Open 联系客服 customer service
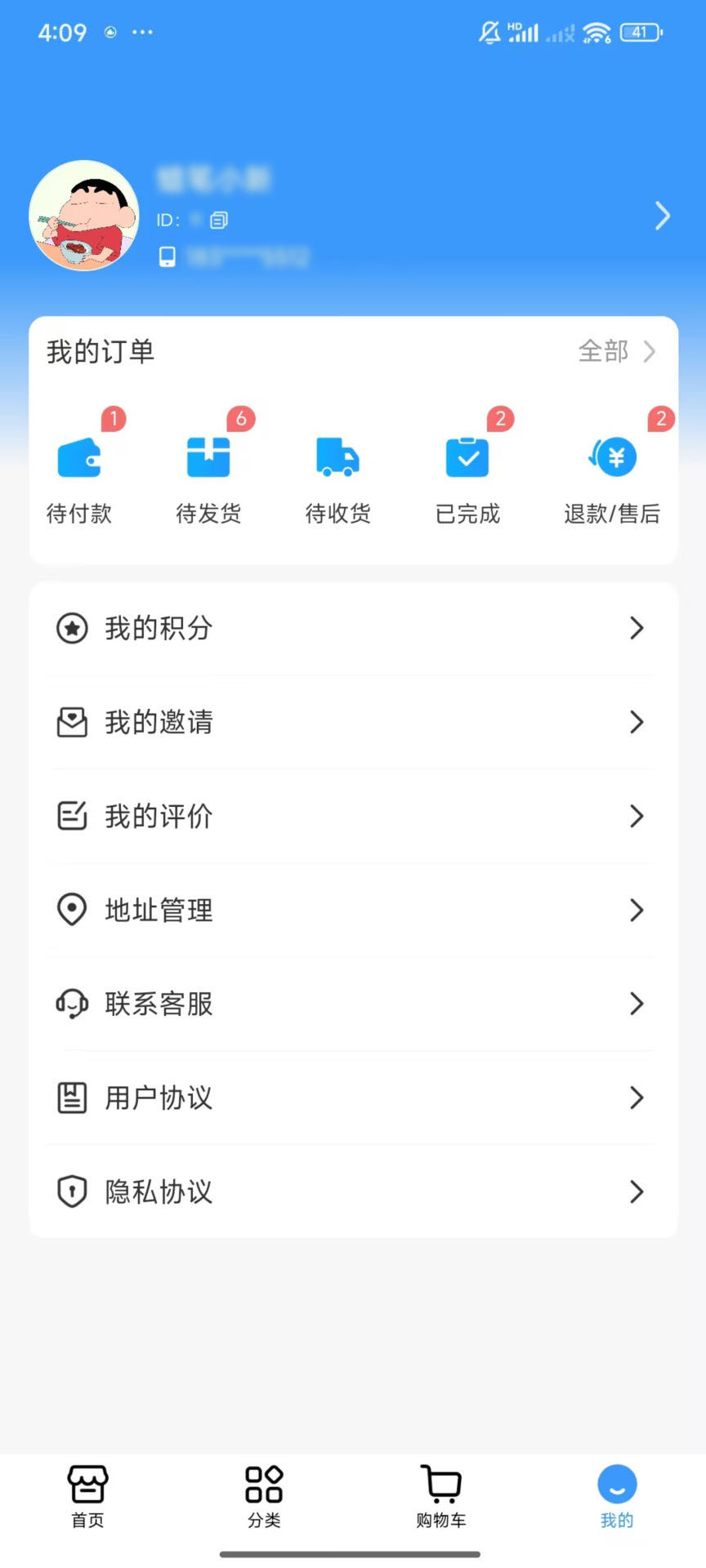Image resolution: width=706 pixels, height=1568 pixels. click(x=353, y=1004)
